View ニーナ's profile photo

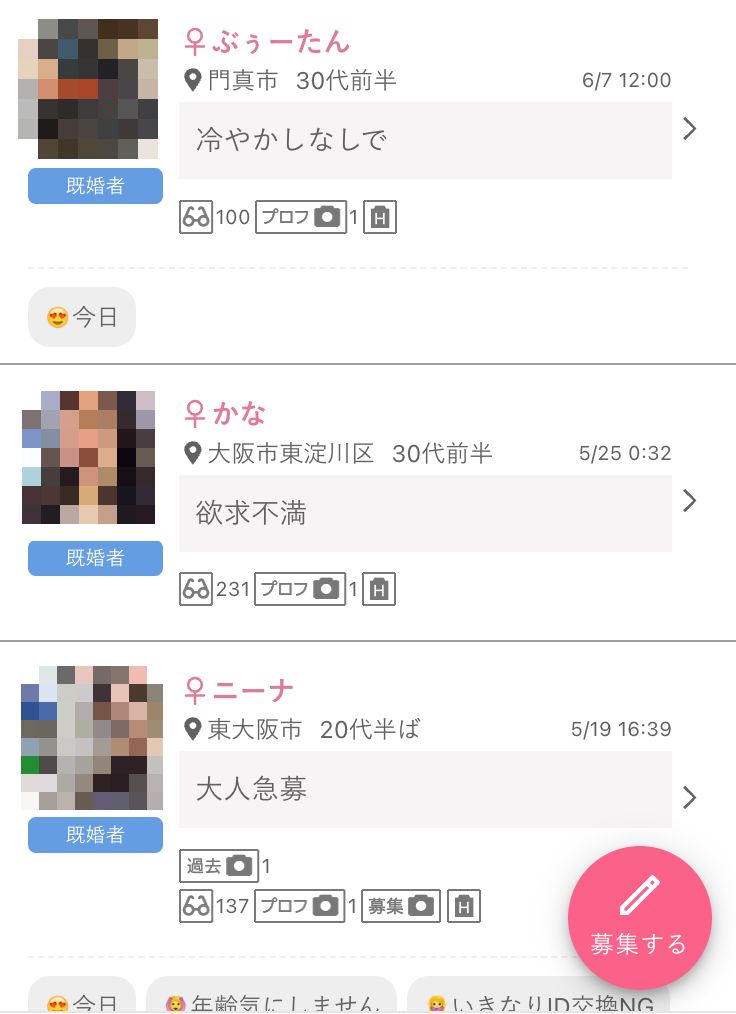tap(91, 737)
